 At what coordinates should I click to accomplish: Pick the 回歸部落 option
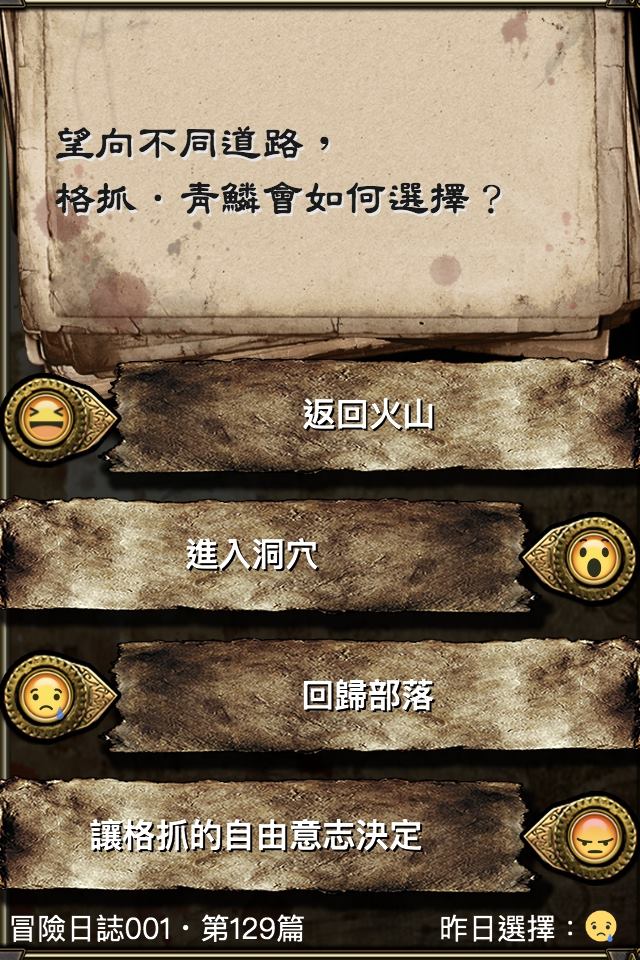369,696
